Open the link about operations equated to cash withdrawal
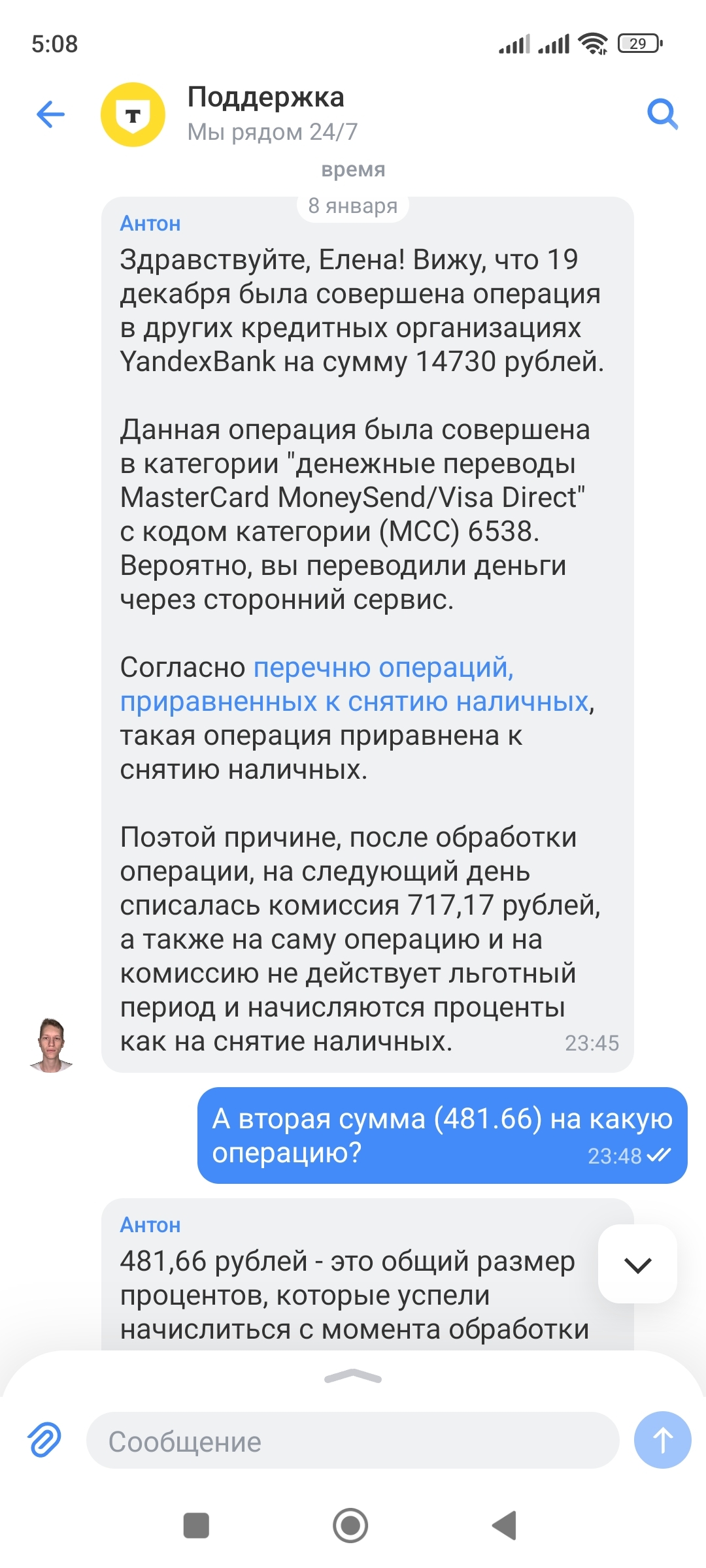The height and width of the screenshot is (1568, 706). click(x=354, y=685)
